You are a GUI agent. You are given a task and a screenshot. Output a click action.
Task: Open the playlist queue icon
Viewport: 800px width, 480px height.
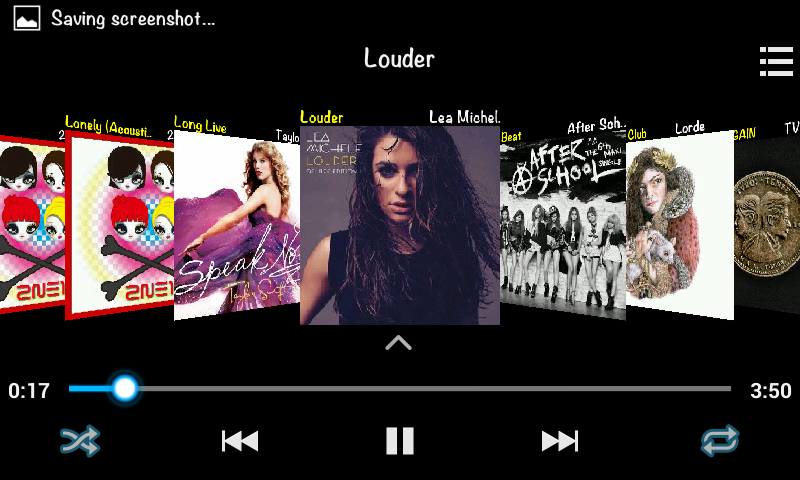pyautogui.click(x=776, y=61)
